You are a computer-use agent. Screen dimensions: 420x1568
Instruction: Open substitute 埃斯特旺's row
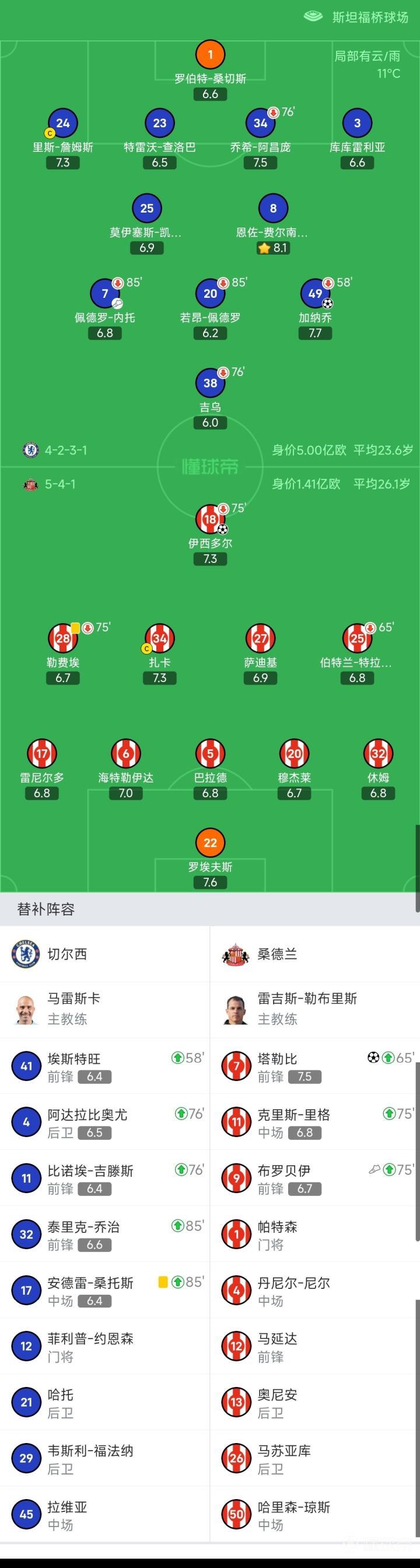104,1066
